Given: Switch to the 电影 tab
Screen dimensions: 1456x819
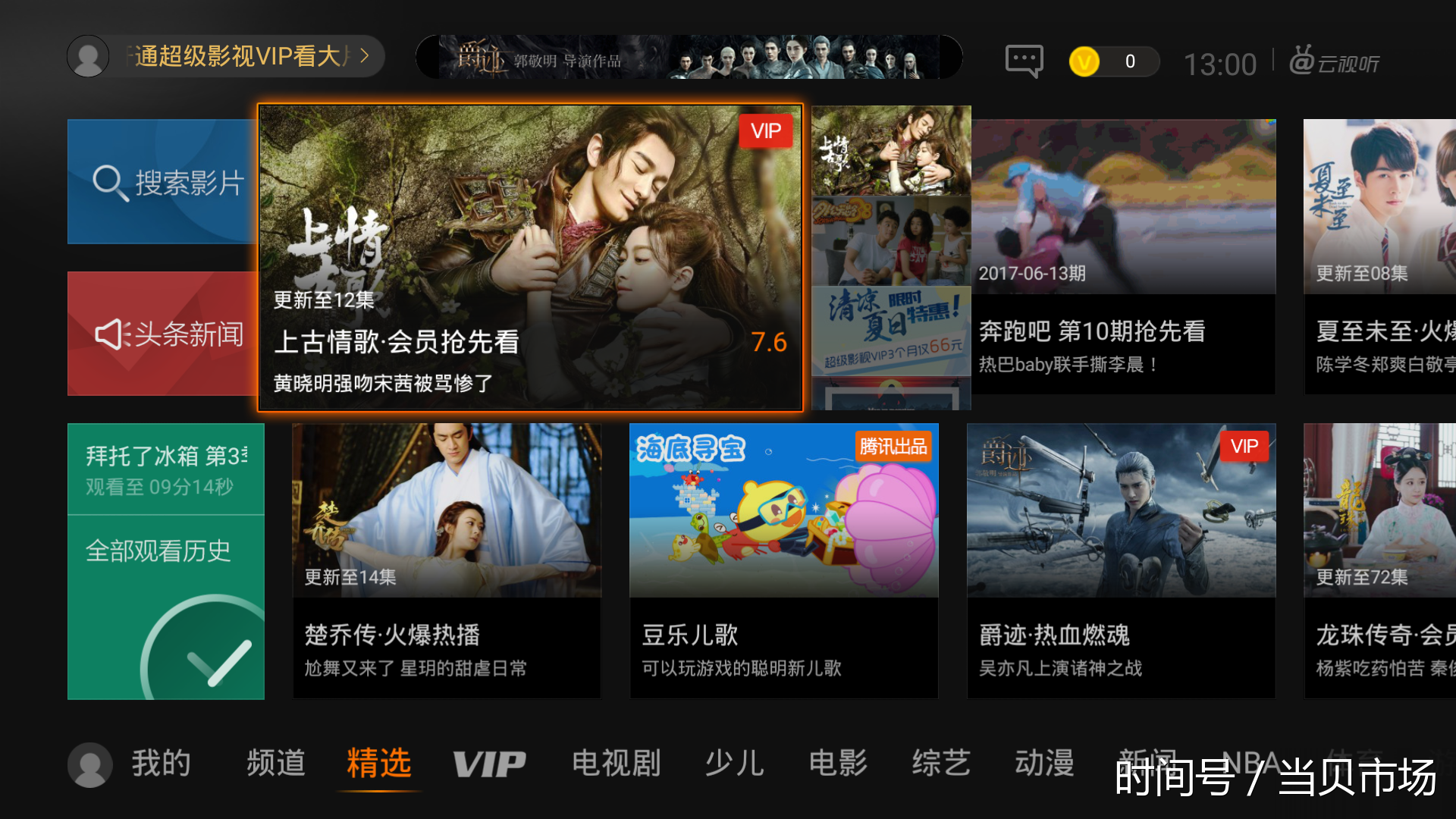Looking at the screenshot, I should 838,763.
